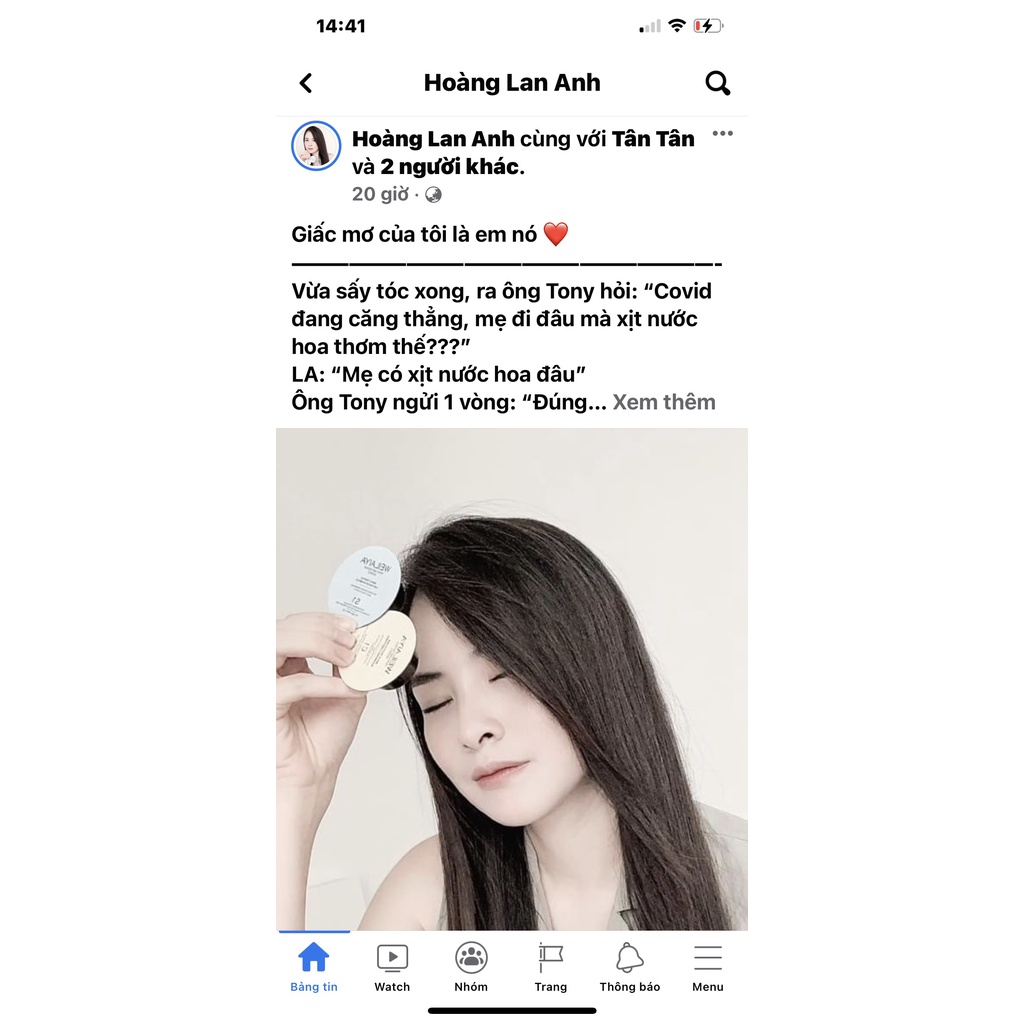Open the Nhóm groups tab
Screen dimensions: 1024x1024
tap(471, 967)
